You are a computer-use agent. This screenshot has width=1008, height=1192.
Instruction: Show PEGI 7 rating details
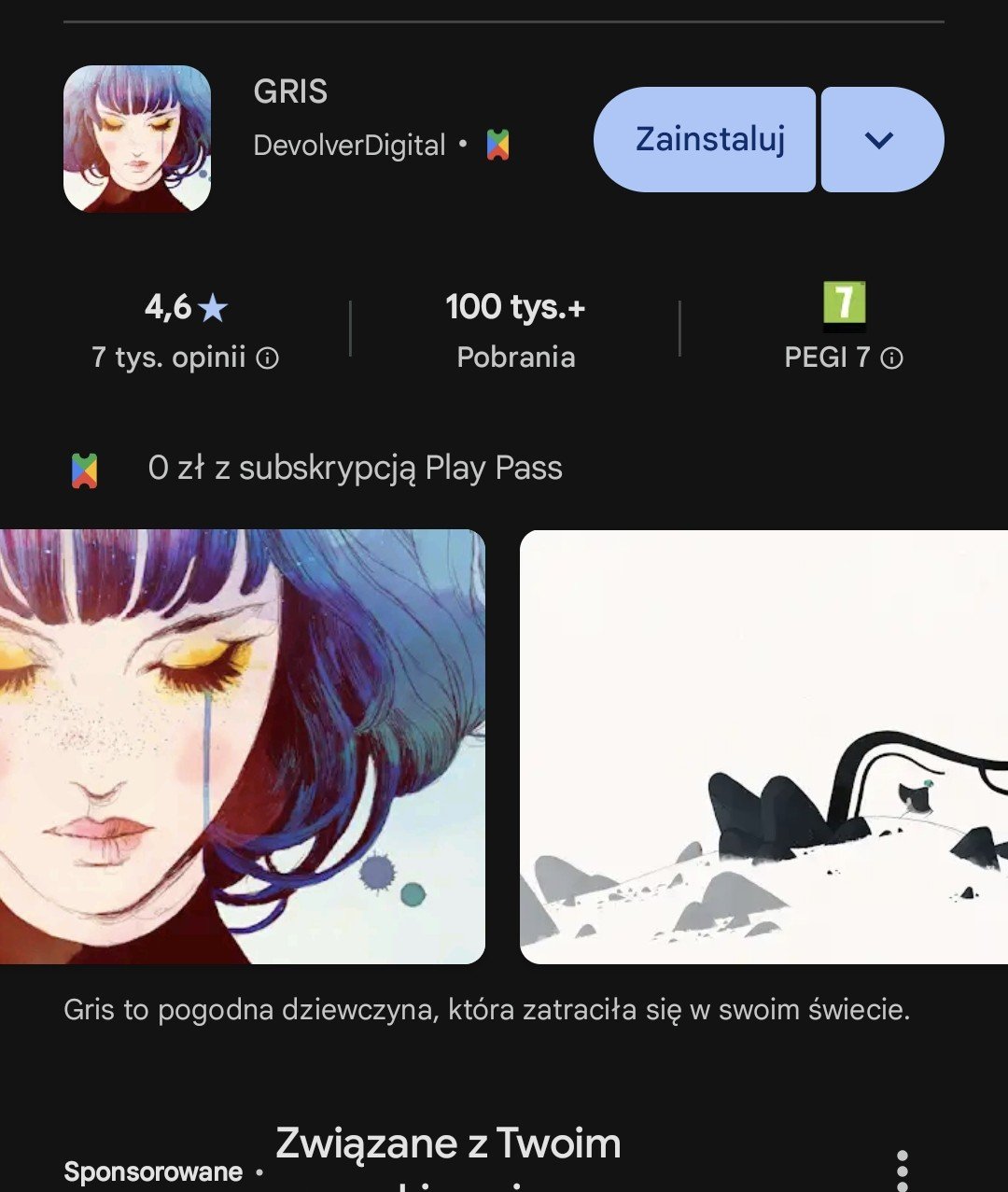[891, 358]
